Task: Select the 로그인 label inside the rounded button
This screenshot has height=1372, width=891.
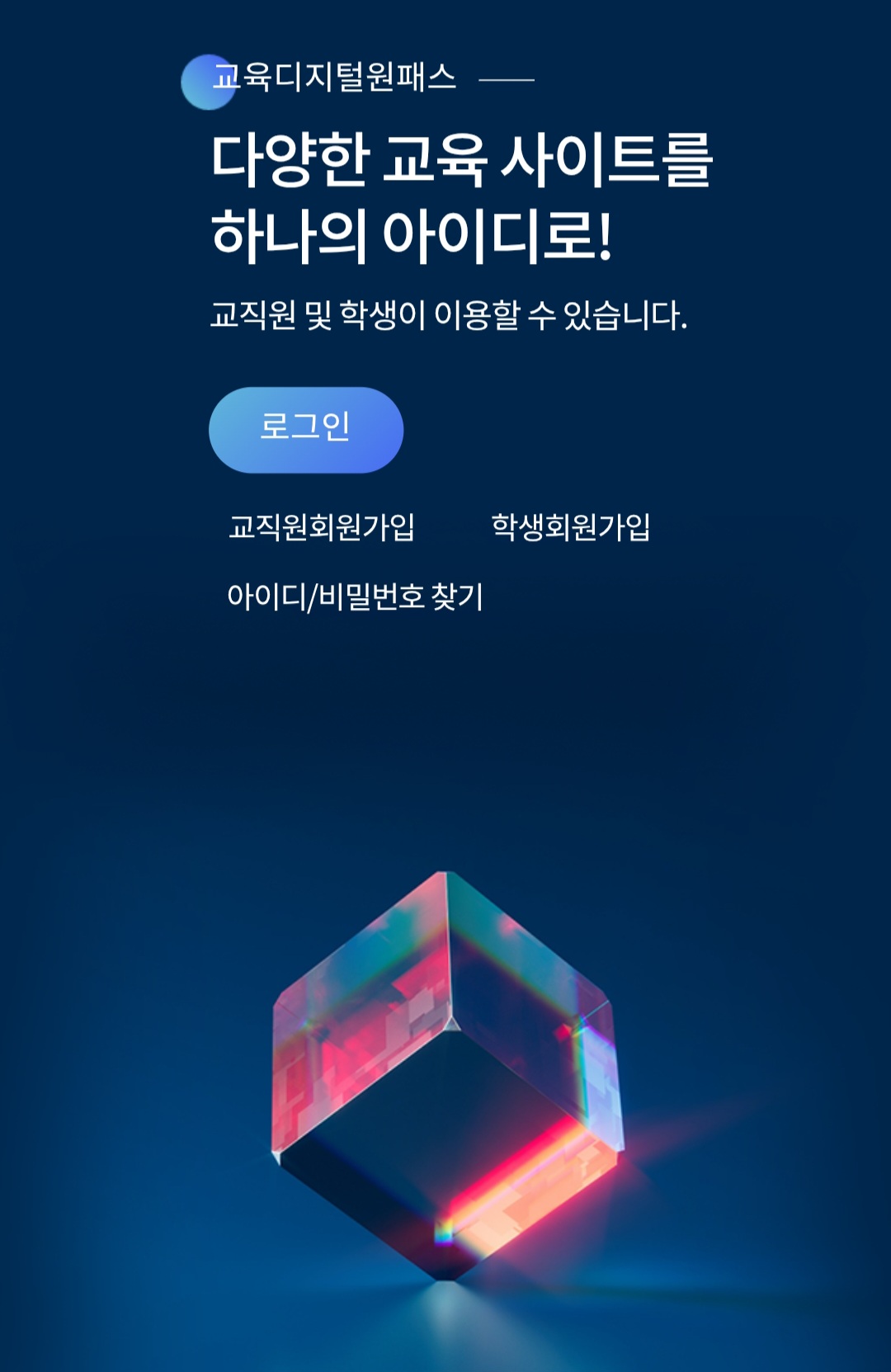Action: tap(306, 427)
